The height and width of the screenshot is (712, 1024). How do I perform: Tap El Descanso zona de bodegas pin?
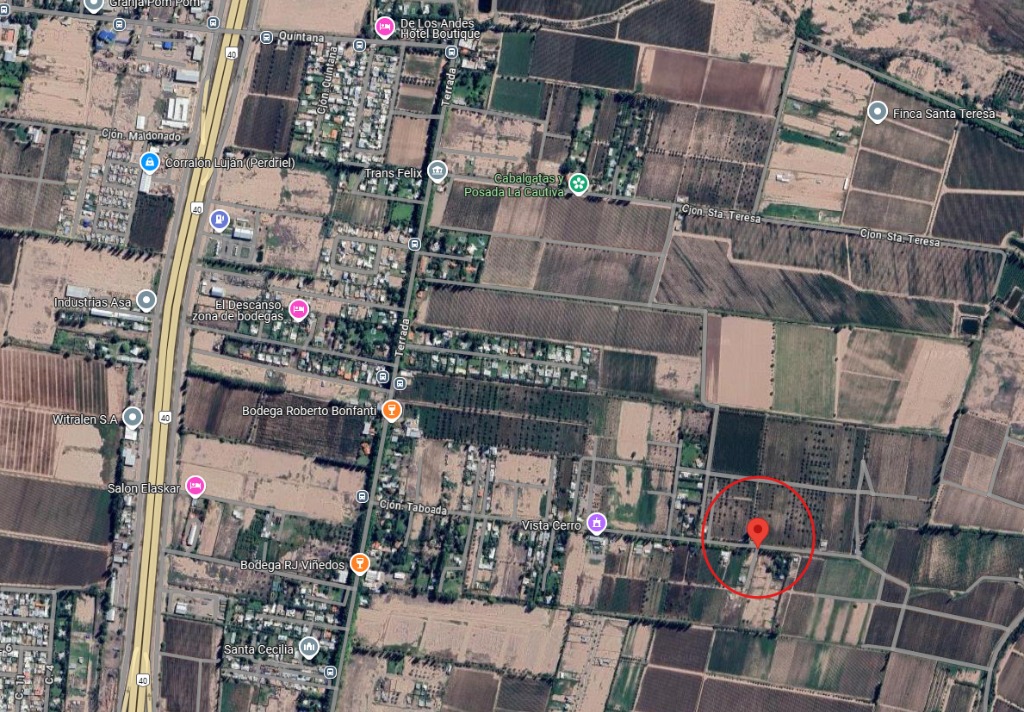tap(298, 309)
